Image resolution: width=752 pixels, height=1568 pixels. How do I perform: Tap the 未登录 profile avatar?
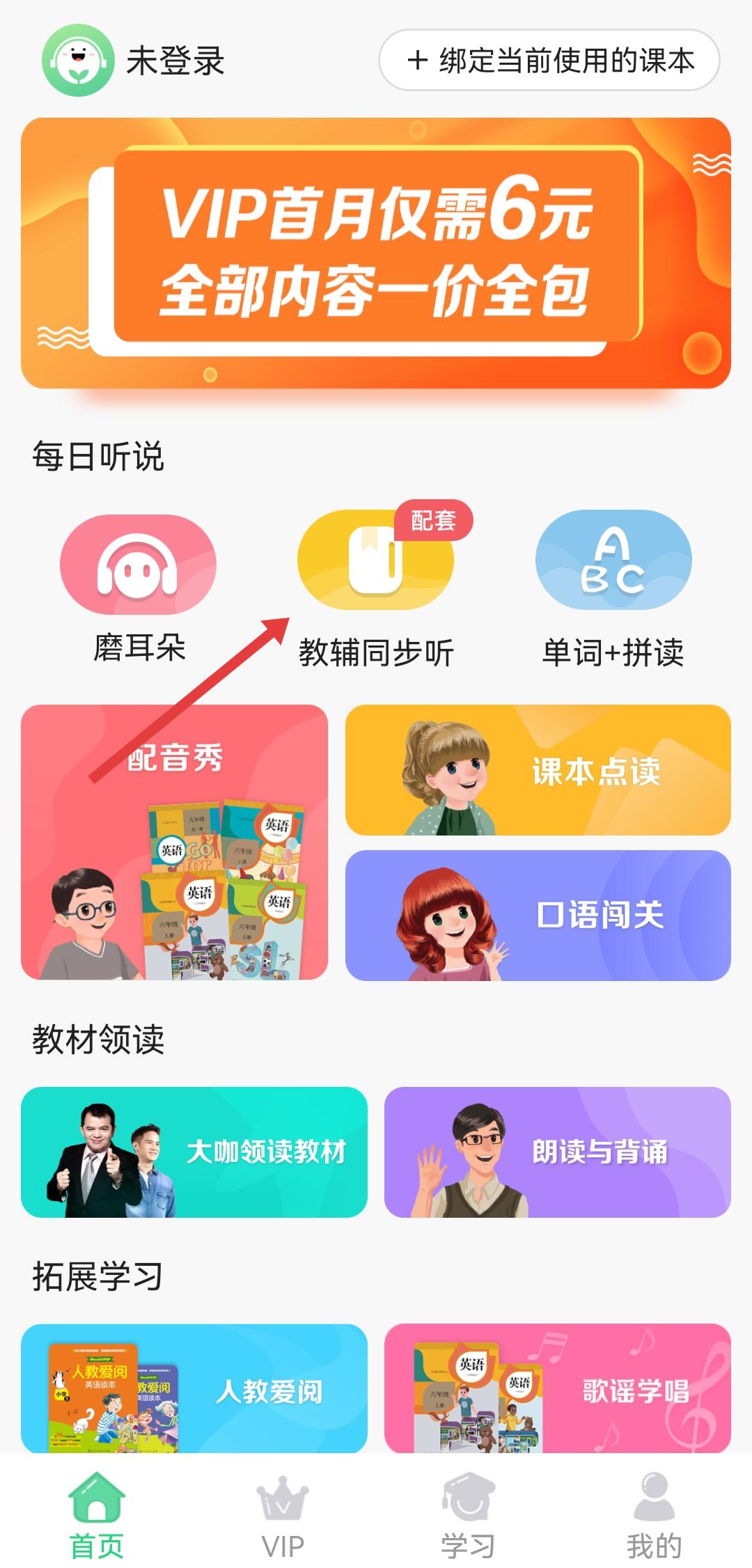click(x=77, y=60)
